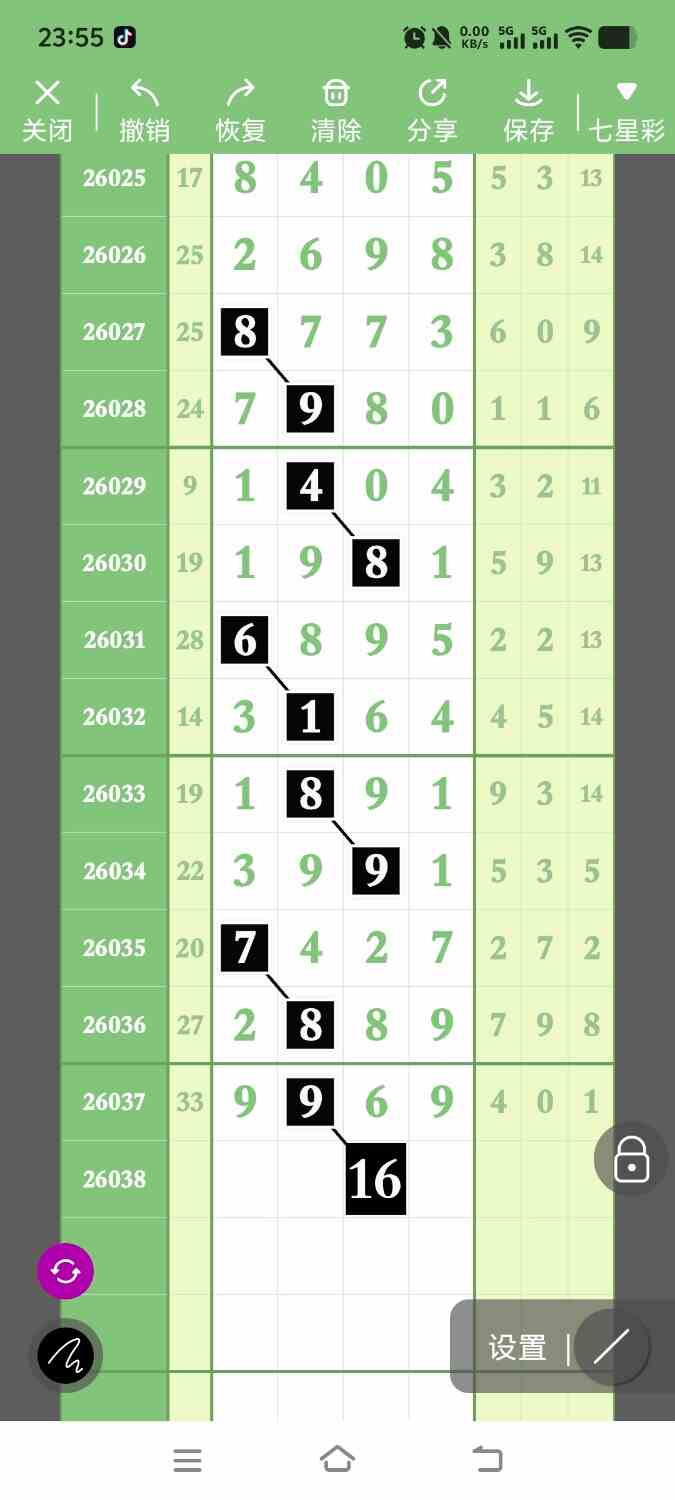Viewport: 675px width, 1500px height.
Task: Tap the purple refresh button
Action: click(x=66, y=1271)
